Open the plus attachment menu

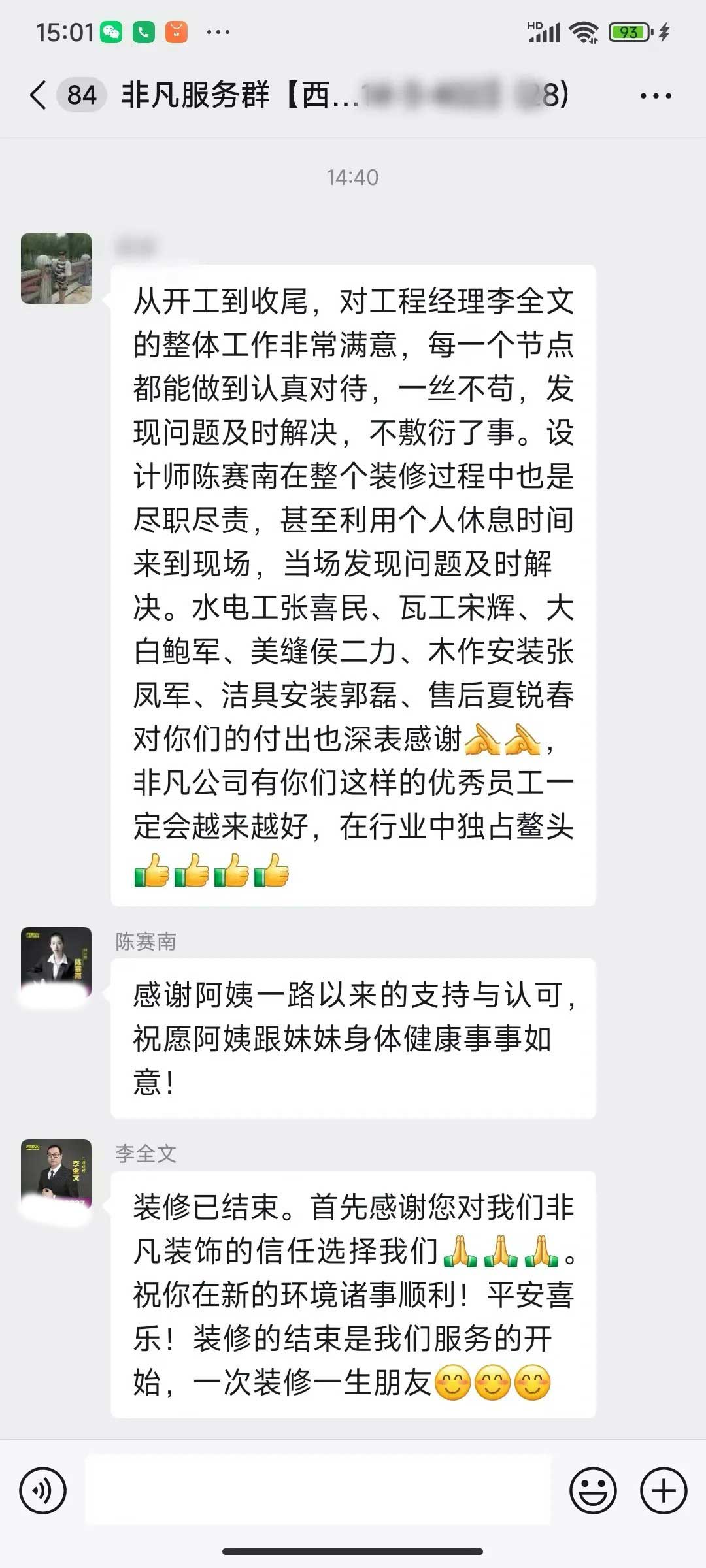pyautogui.click(x=663, y=1491)
